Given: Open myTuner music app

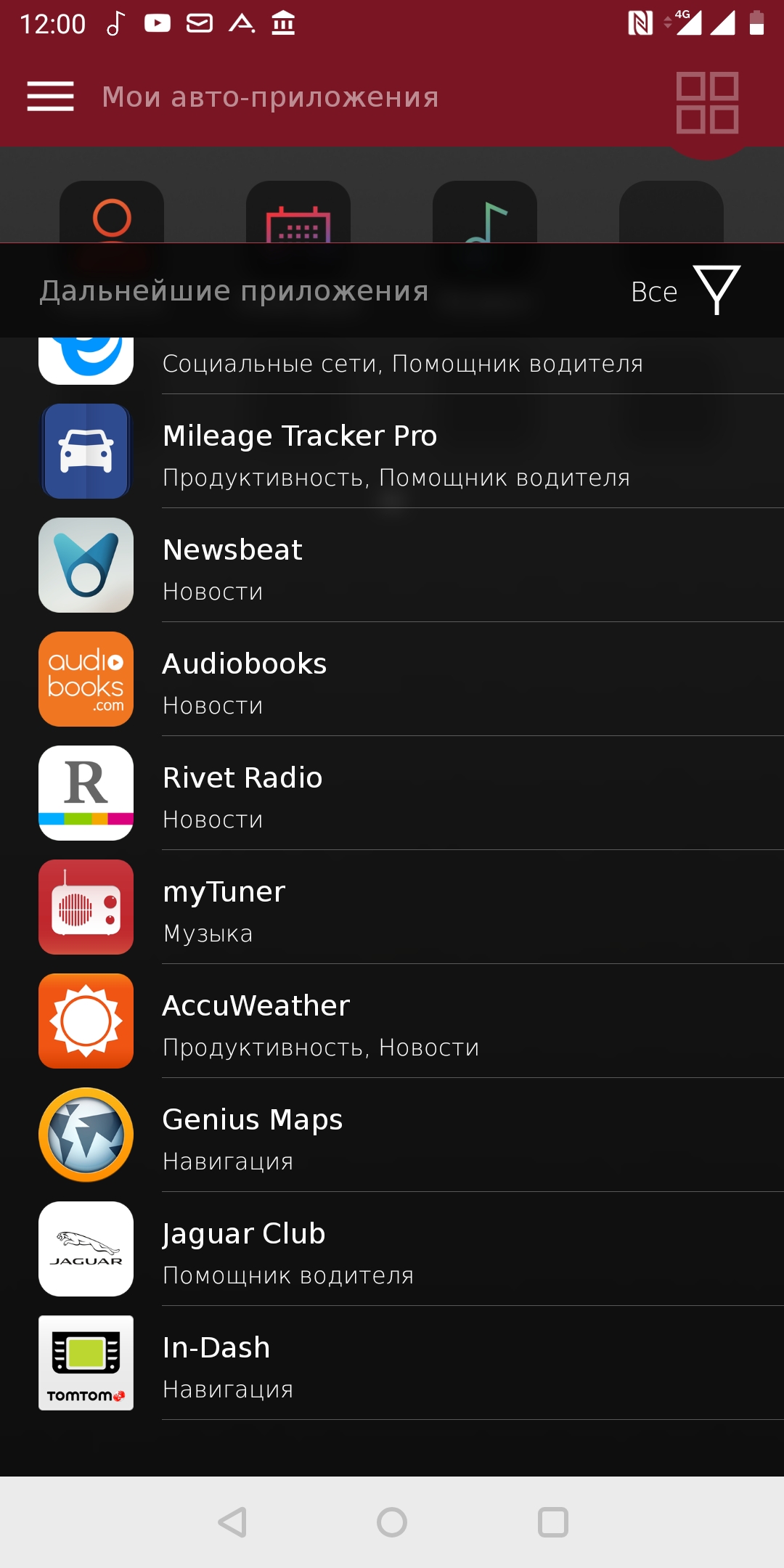Looking at the screenshot, I should pos(392,907).
